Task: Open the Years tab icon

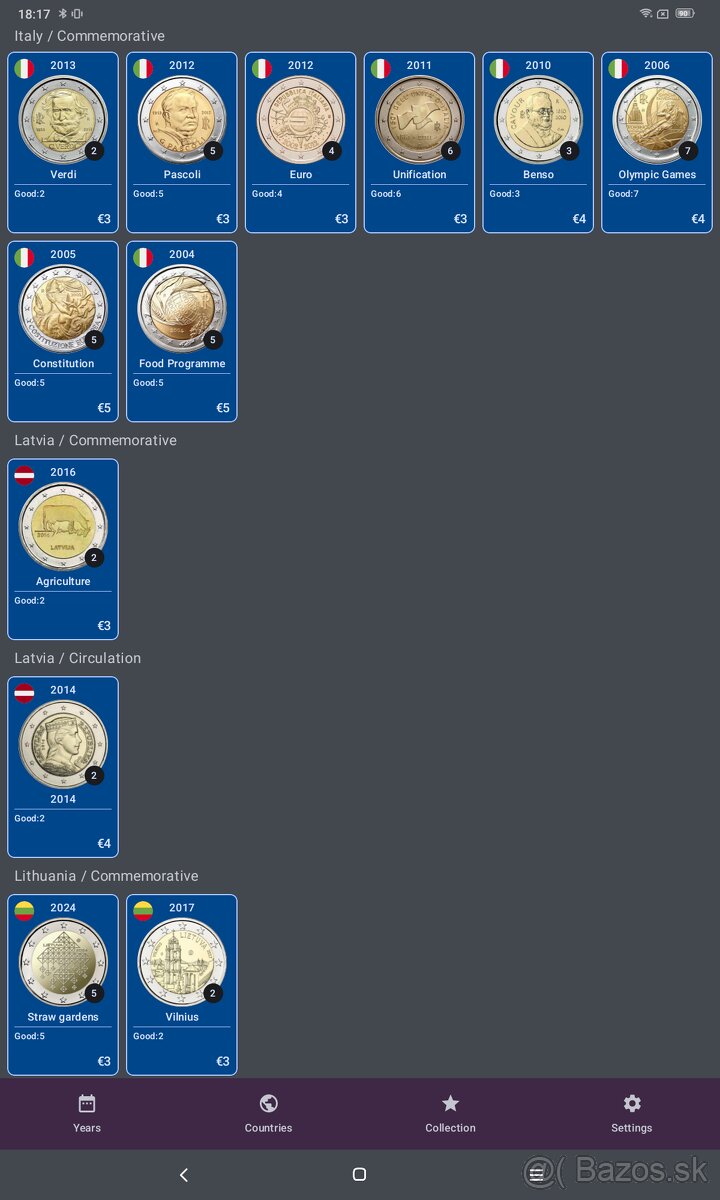Action: click(87, 1103)
